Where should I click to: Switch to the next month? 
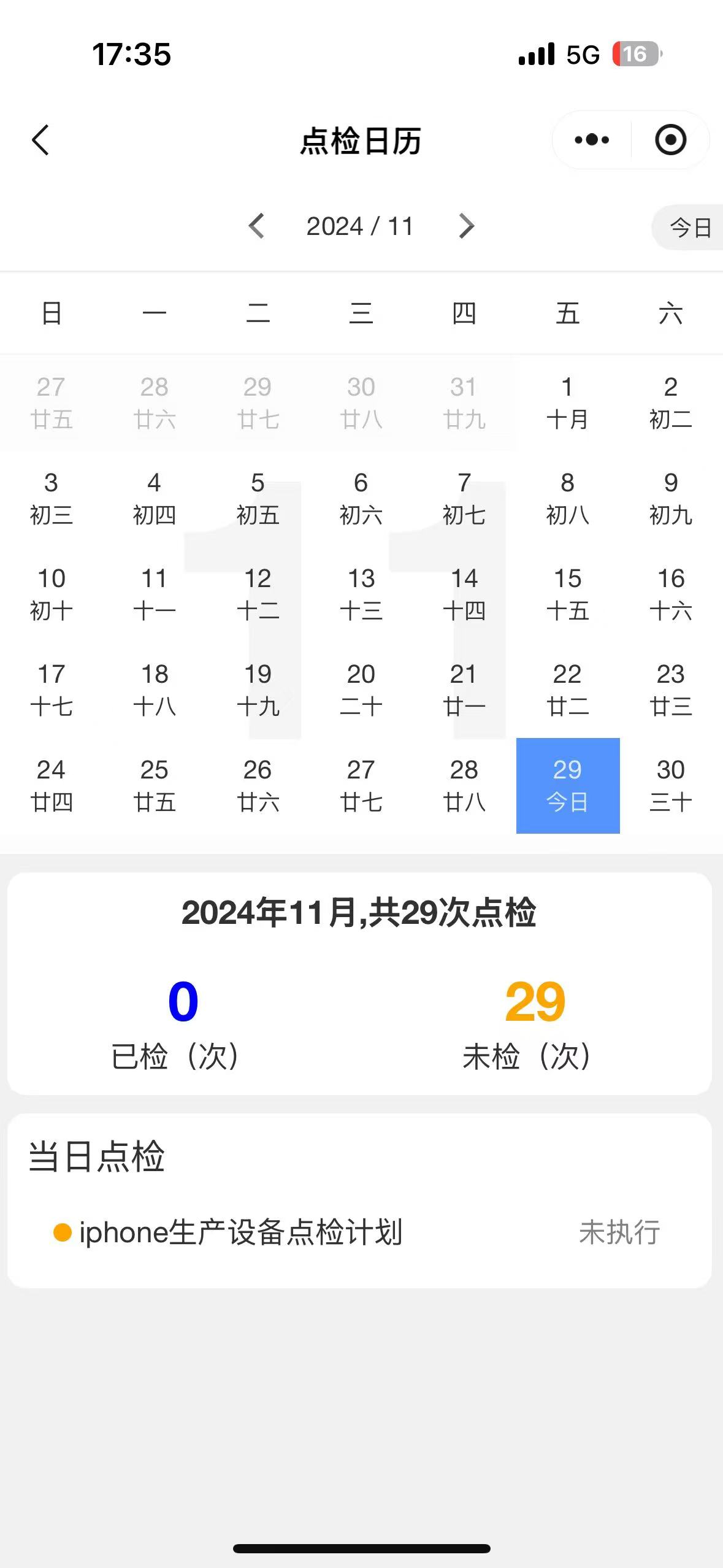click(x=466, y=226)
